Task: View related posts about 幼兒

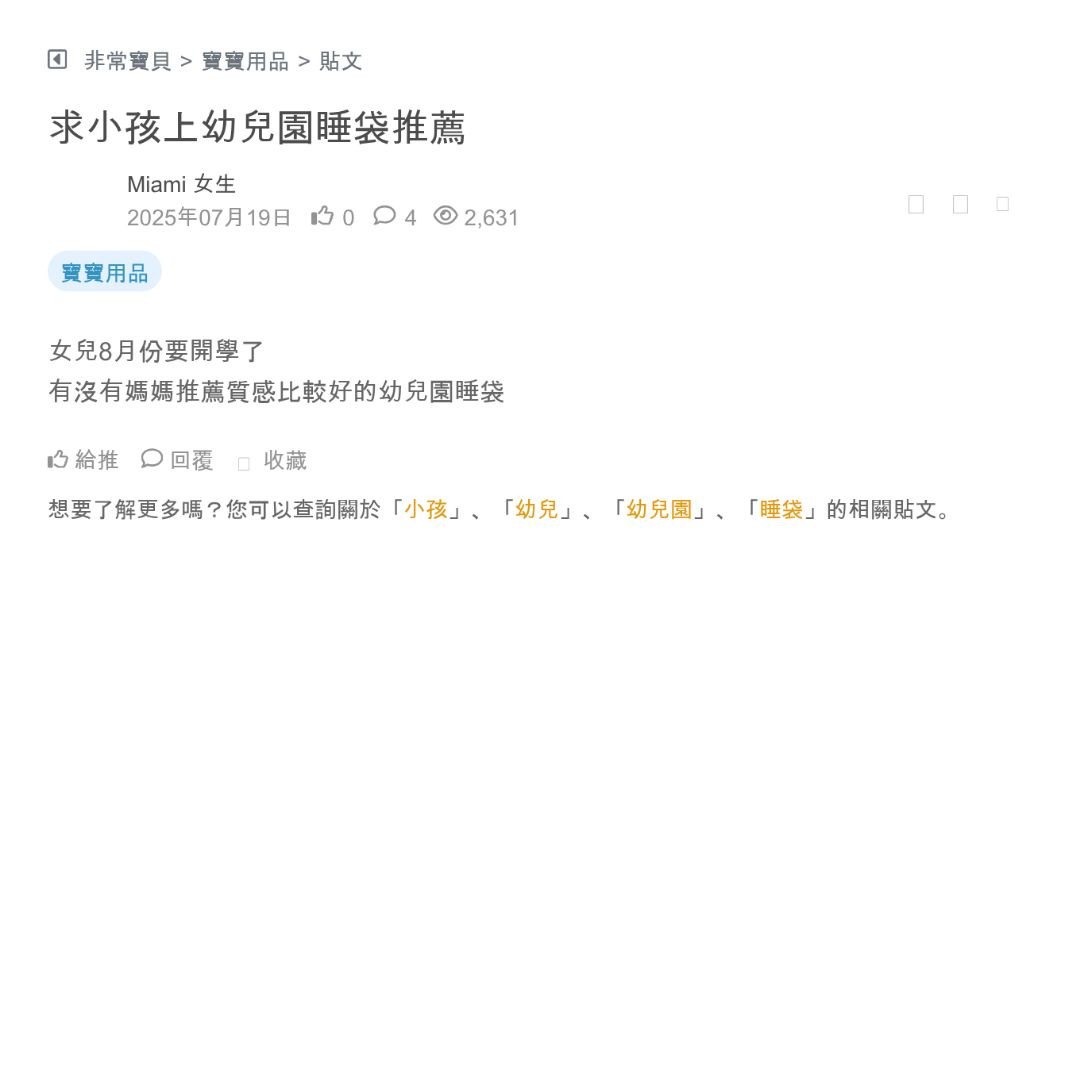Action: coord(537,509)
